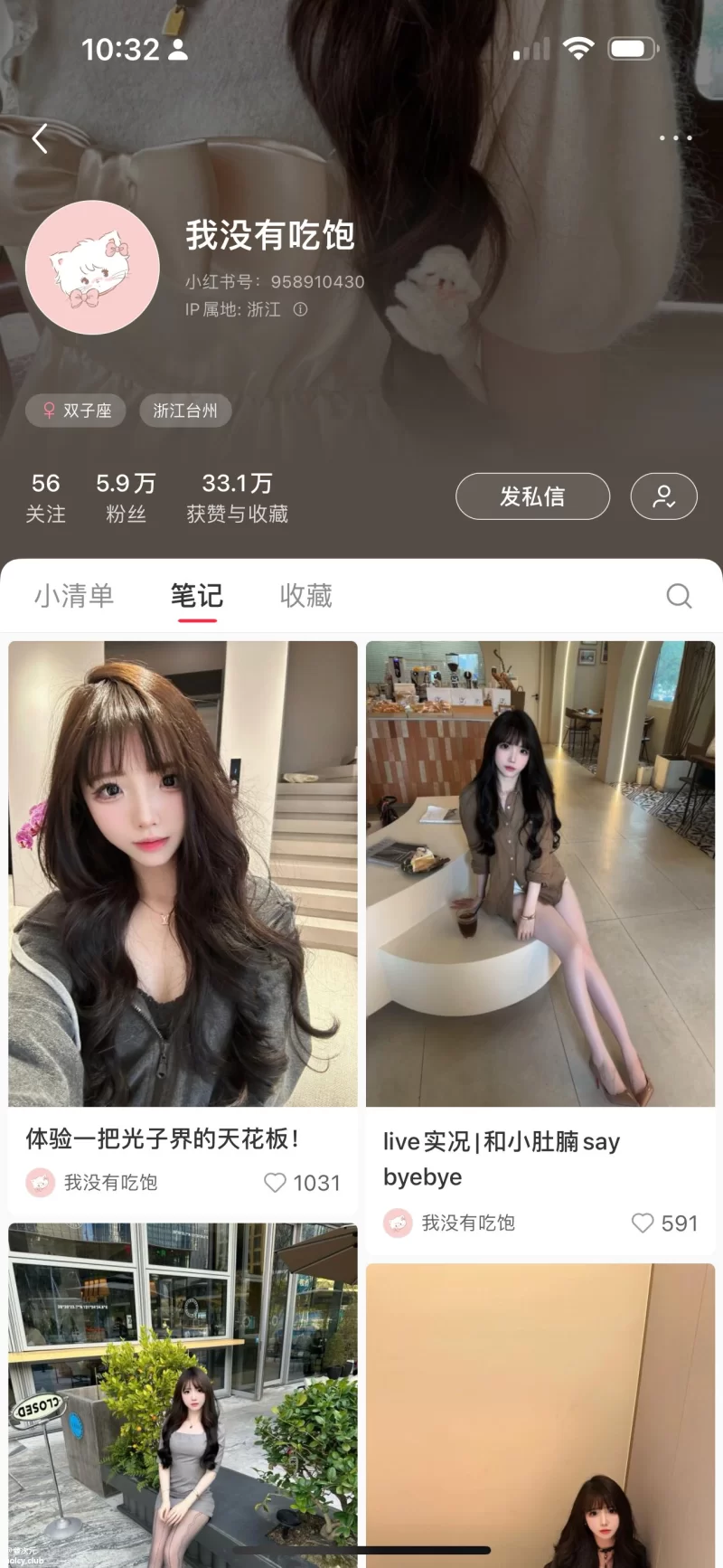Open the three-dot overflow menu
The width and height of the screenshot is (723, 1568).
click(675, 138)
